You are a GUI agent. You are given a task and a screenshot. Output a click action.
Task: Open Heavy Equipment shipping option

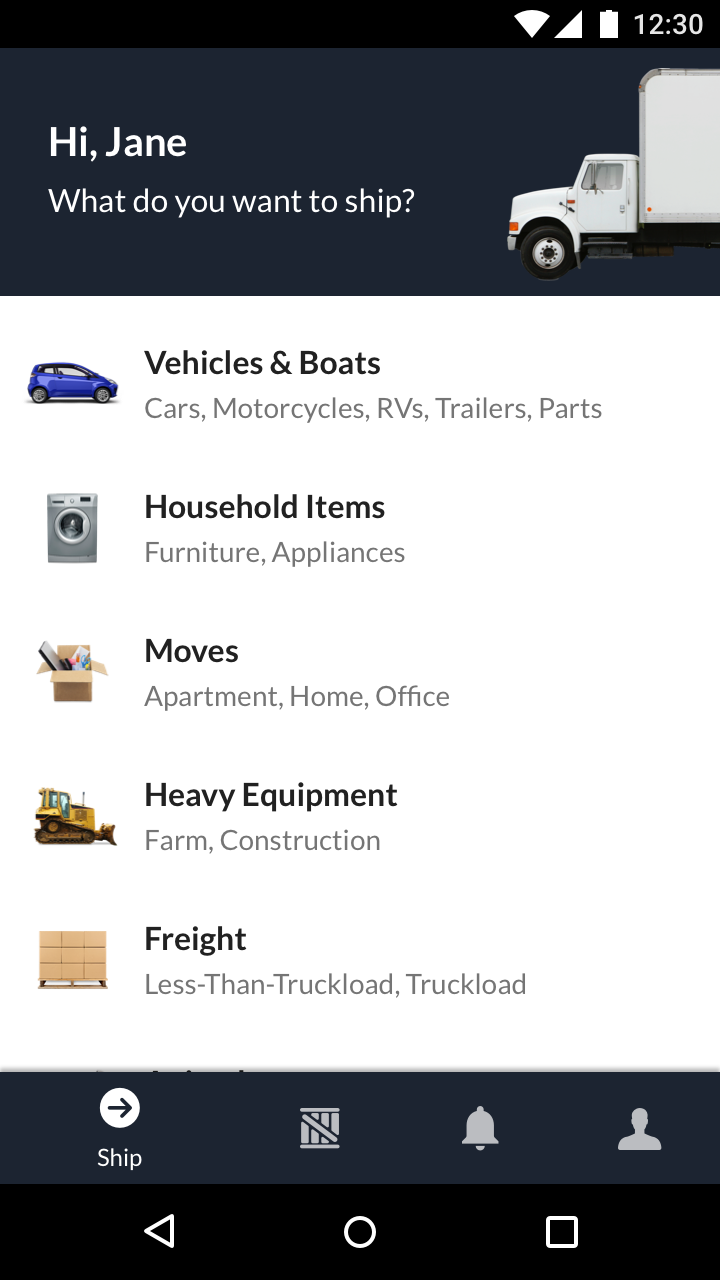[x=360, y=816]
